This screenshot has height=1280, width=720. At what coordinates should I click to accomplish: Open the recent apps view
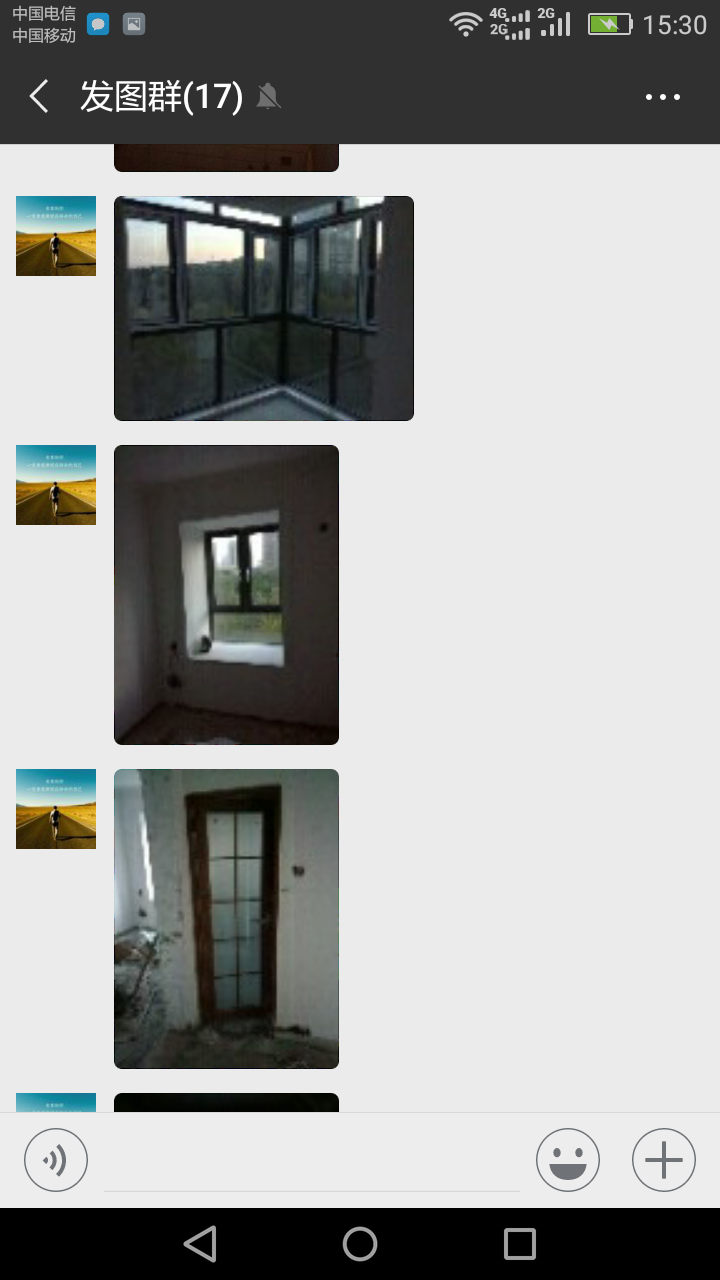click(x=520, y=1244)
